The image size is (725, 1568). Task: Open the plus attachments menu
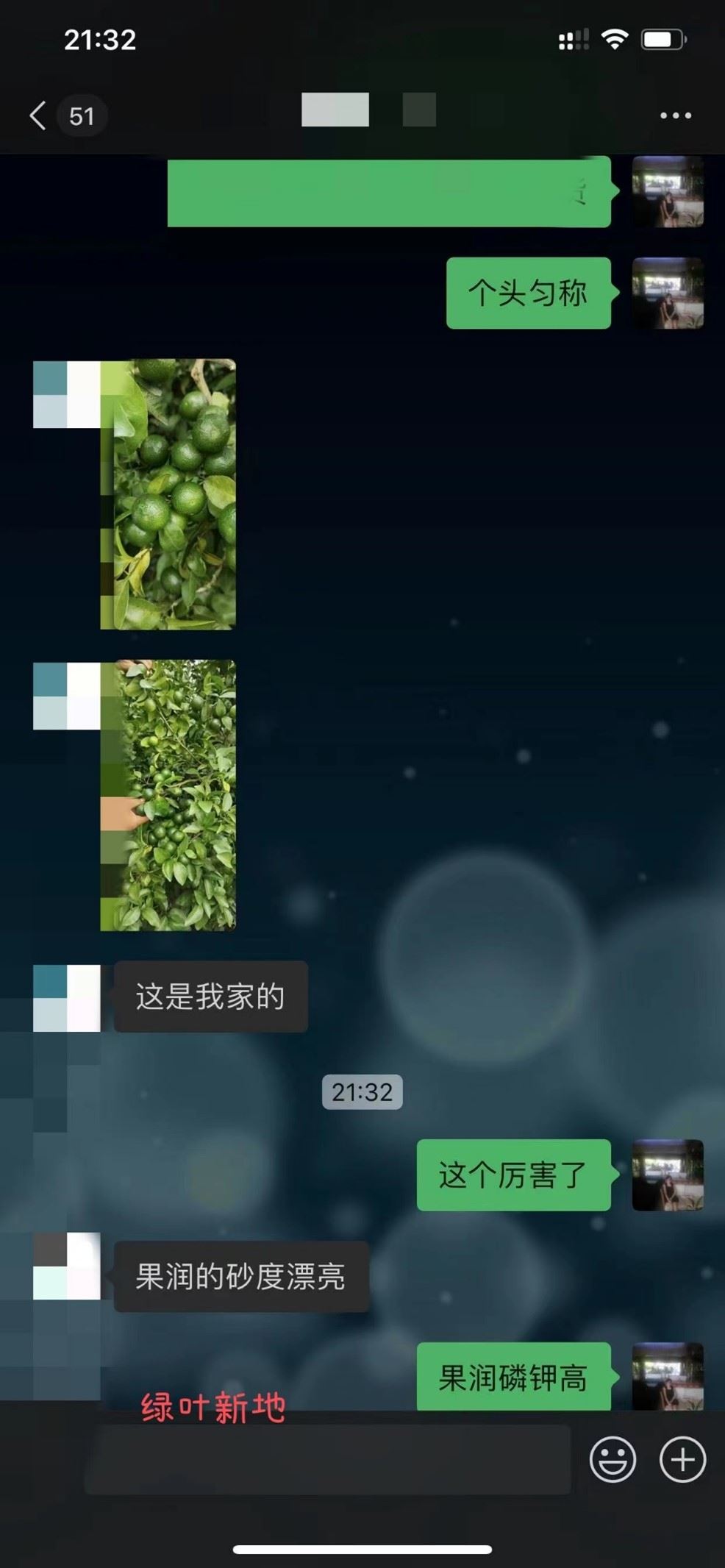click(x=682, y=1459)
